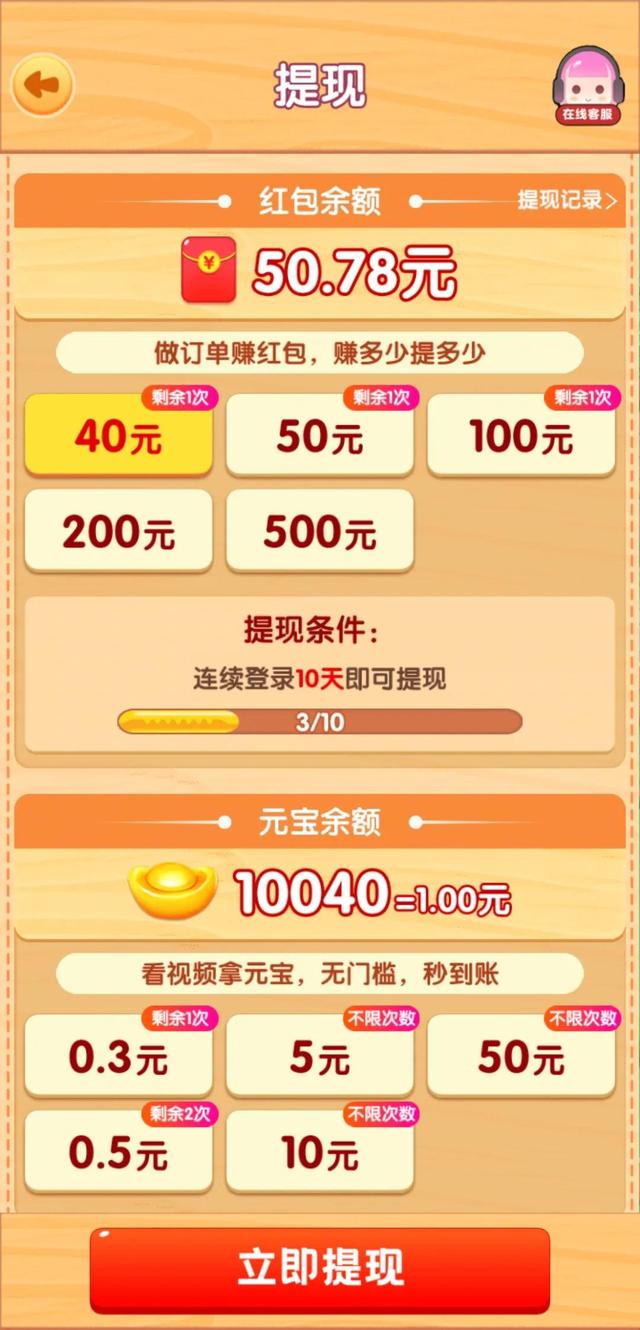Select 0.3元 ingot withdrawal

click(x=118, y=1057)
